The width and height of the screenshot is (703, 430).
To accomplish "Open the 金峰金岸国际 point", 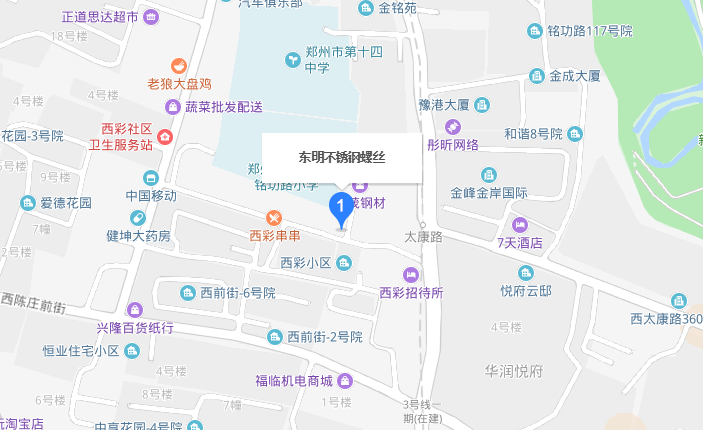I will click(487, 175).
